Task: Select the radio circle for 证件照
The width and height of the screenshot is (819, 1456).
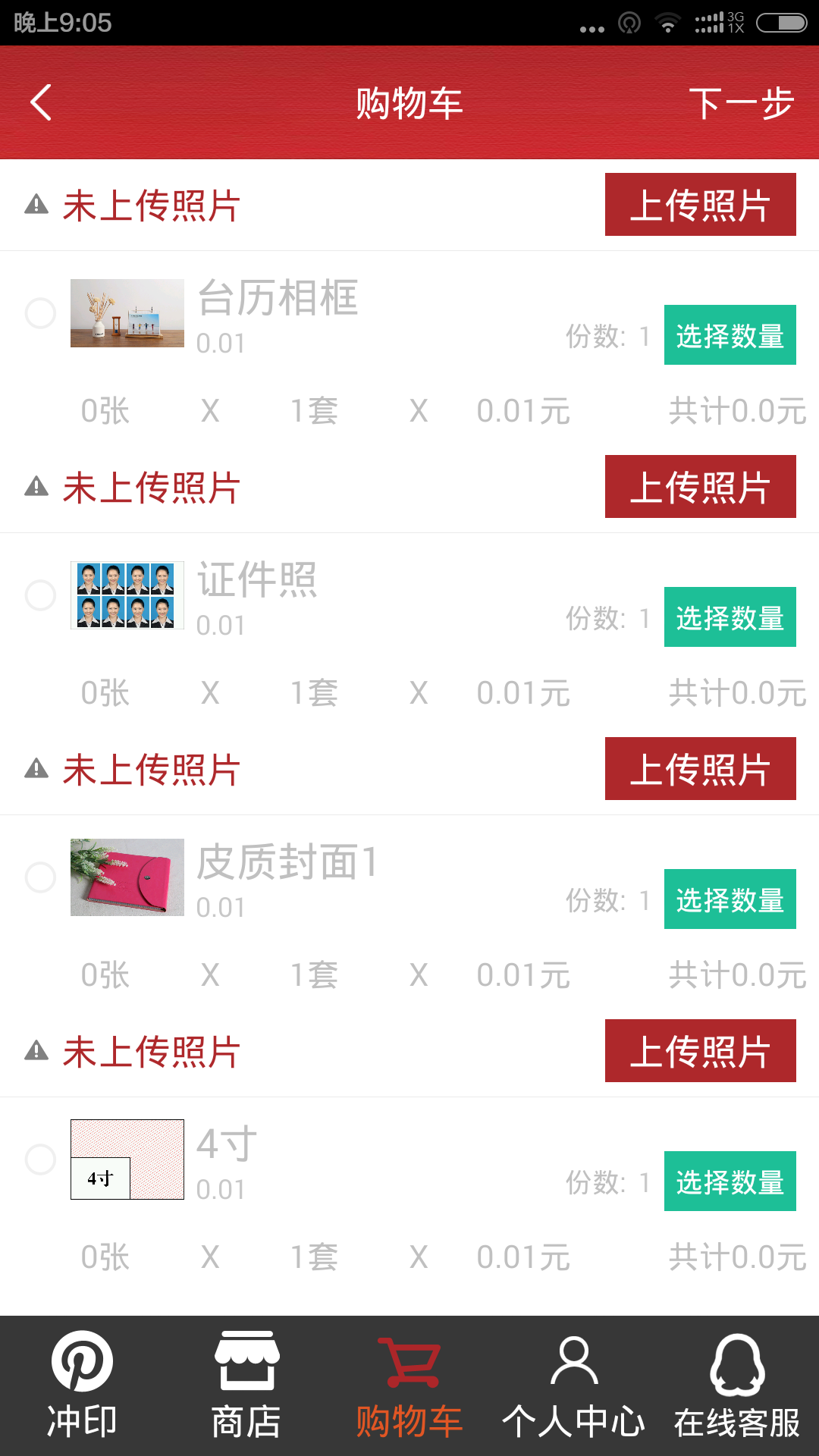Action: [42, 595]
